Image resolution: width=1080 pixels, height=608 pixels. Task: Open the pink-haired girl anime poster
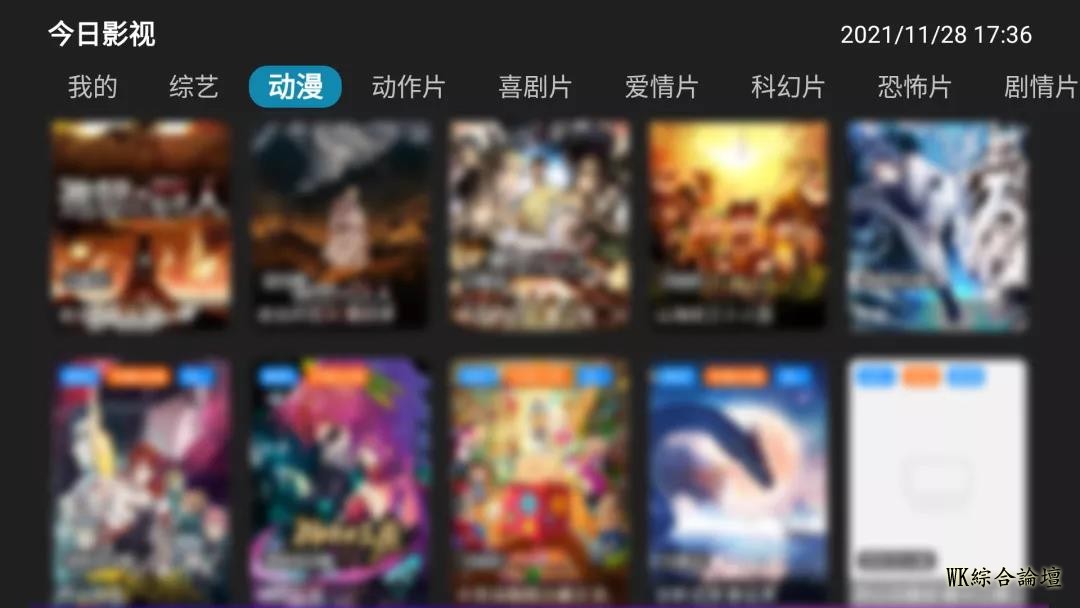[x=340, y=480]
